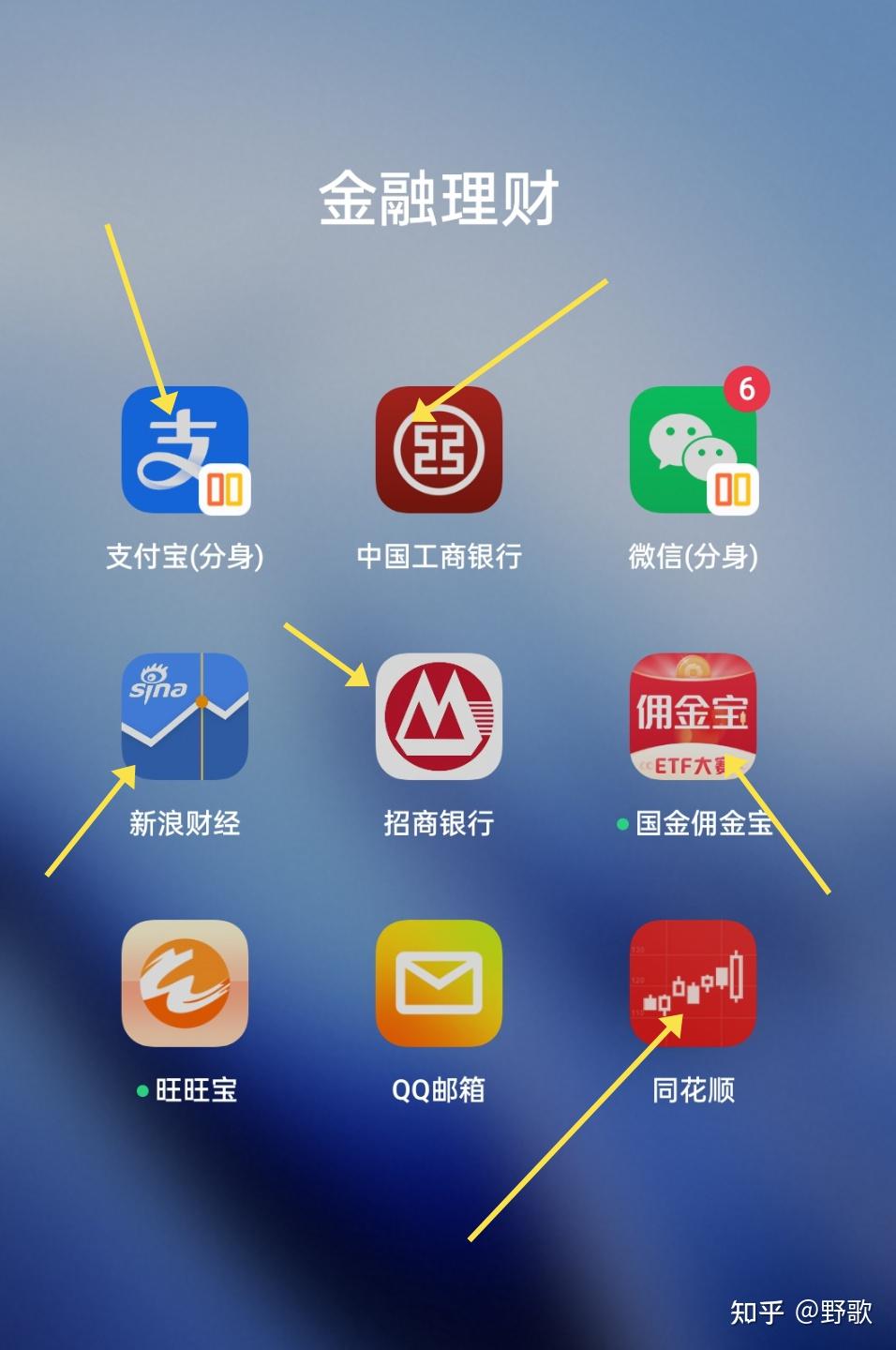Launch QQ邮箱 email app
Image resolution: width=896 pixels, height=1350 pixels.
click(x=438, y=982)
